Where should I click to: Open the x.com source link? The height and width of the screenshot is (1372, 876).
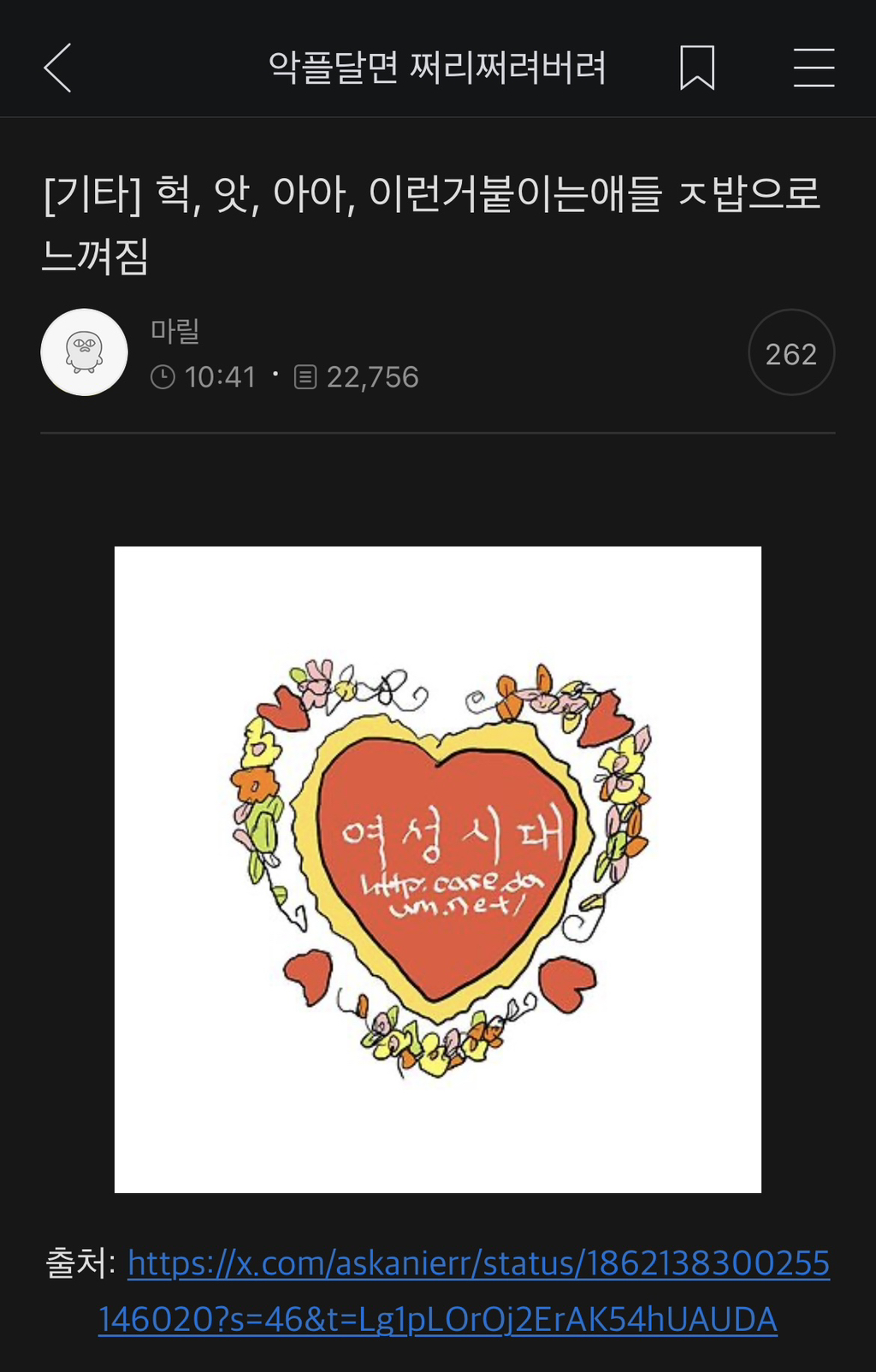[x=477, y=1263]
